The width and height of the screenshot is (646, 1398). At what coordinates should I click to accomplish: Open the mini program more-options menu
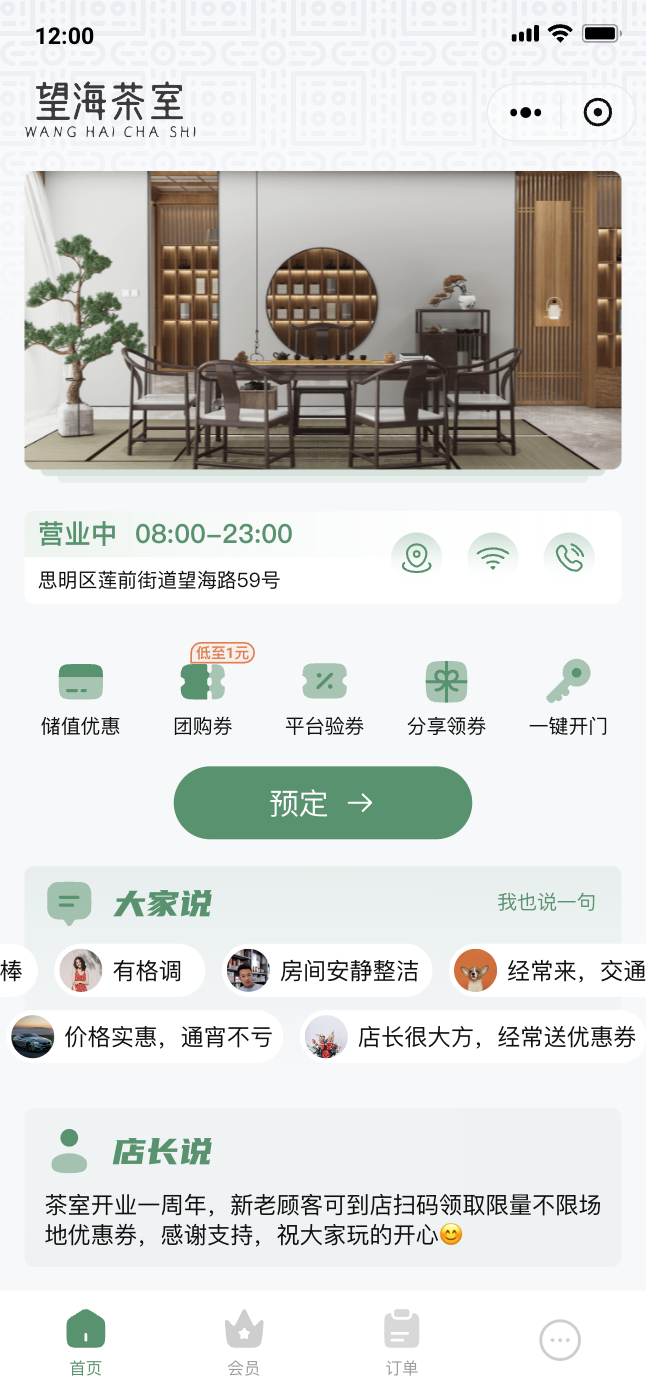point(525,113)
